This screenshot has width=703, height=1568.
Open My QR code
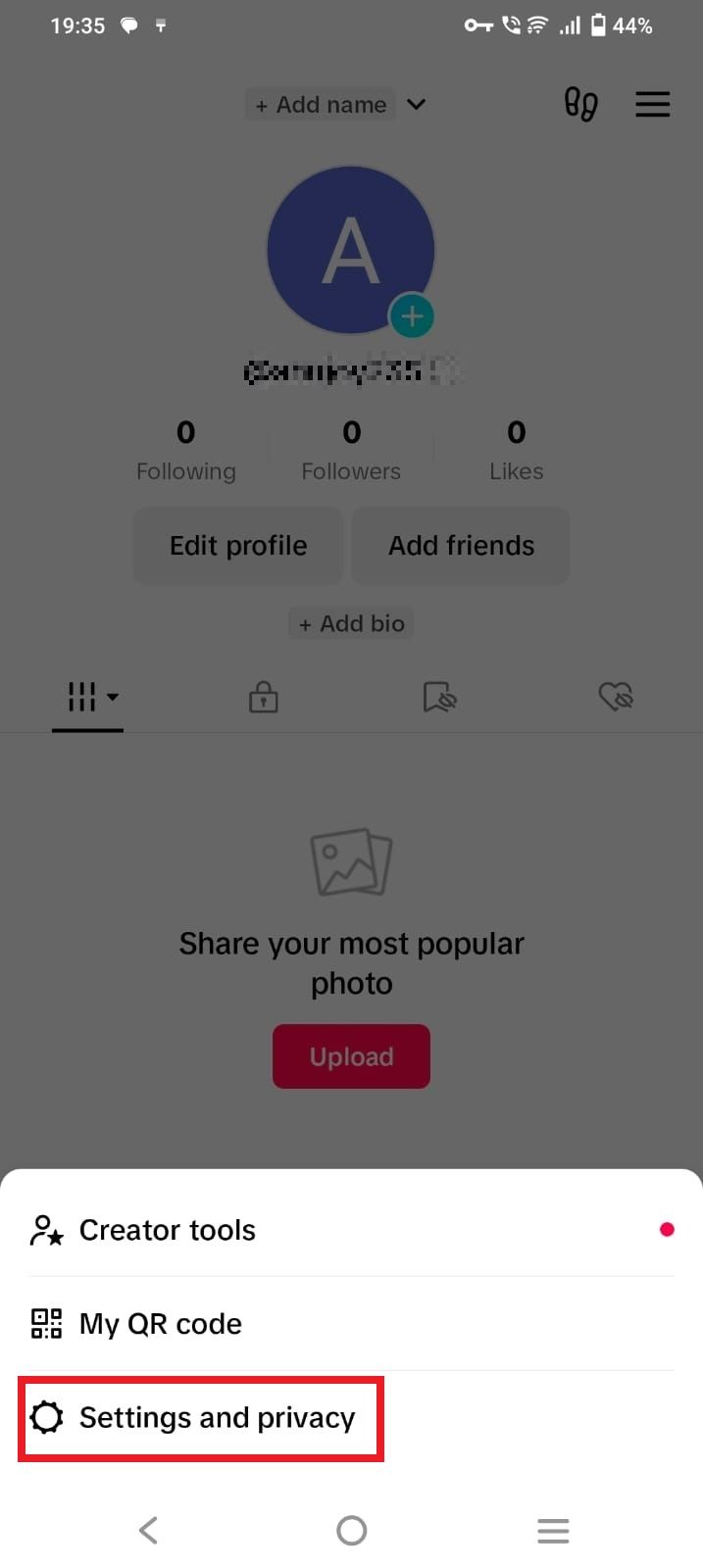tap(160, 1324)
